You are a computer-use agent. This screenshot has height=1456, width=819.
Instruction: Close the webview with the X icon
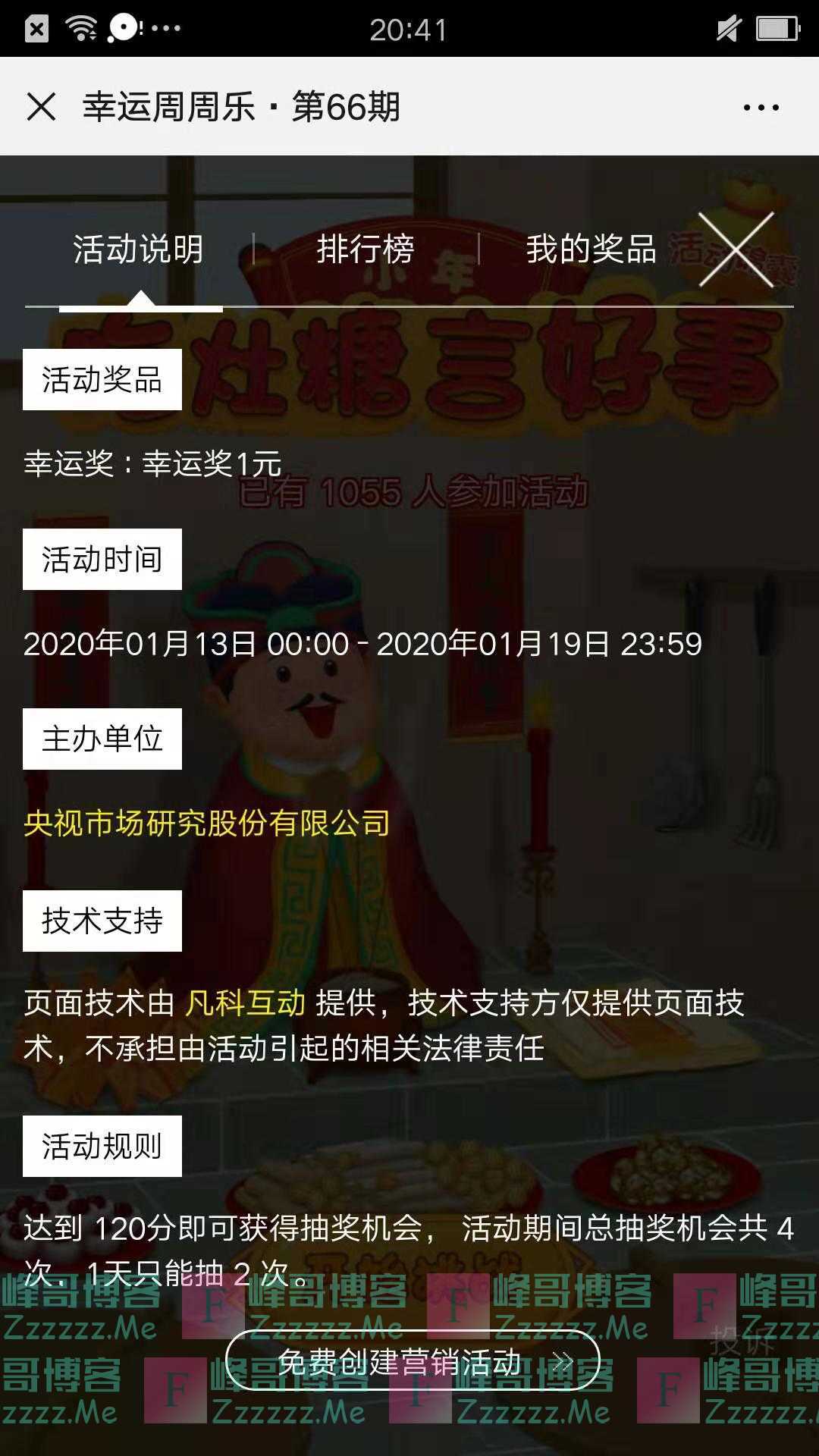click(x=43, y=108)
